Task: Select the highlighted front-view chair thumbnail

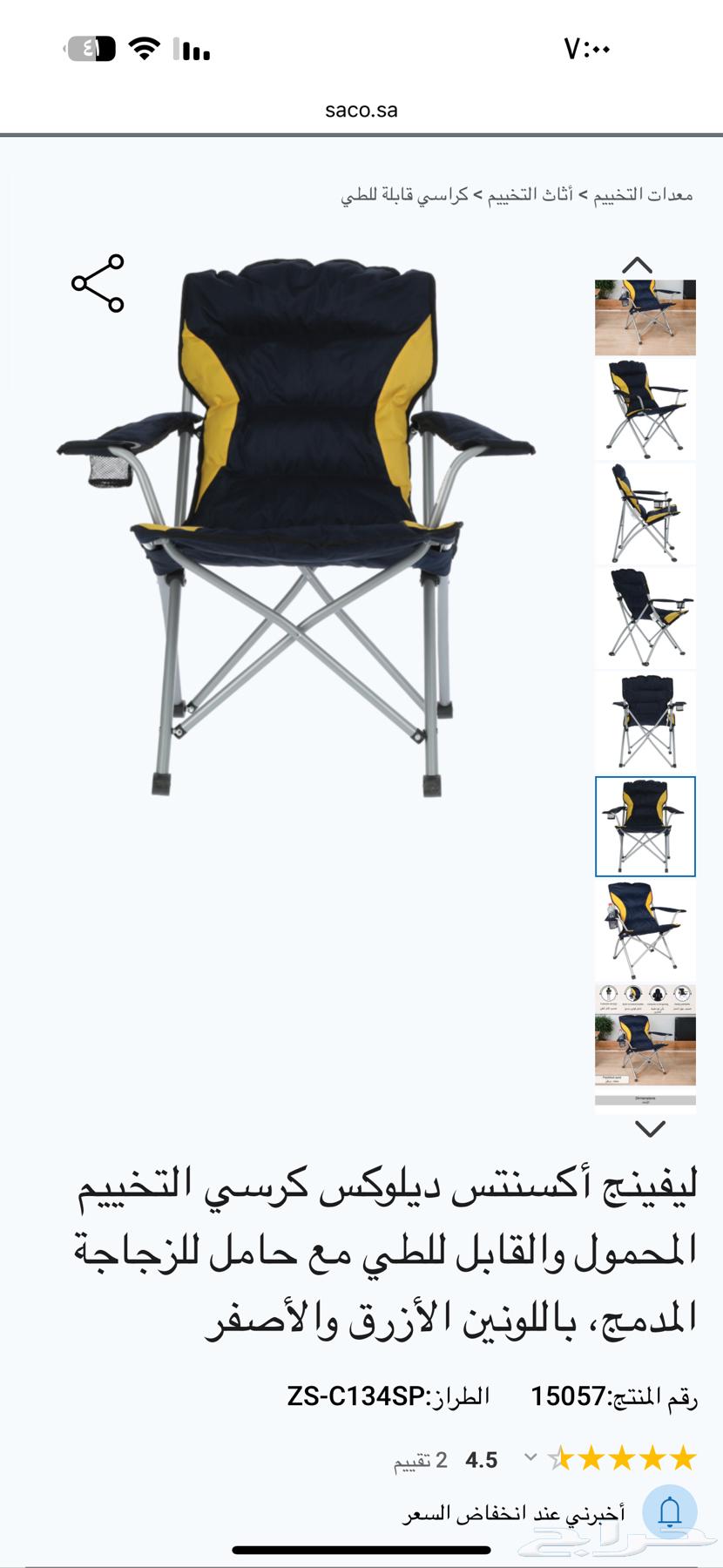Action: tap(645, 826)
